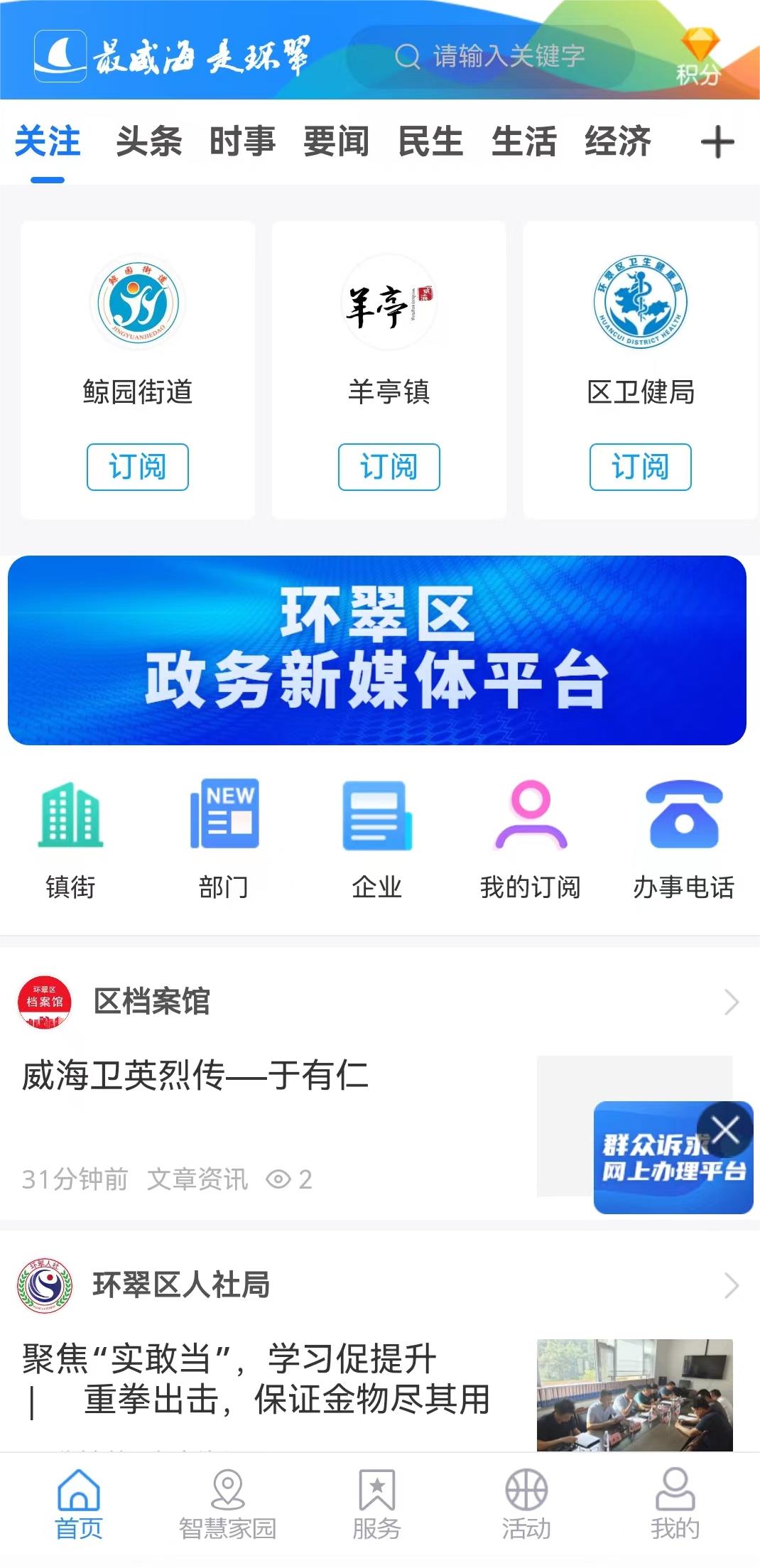Open channel manager with the plus icon
The height and width of the screenshot is (1568, 760).
717,142
